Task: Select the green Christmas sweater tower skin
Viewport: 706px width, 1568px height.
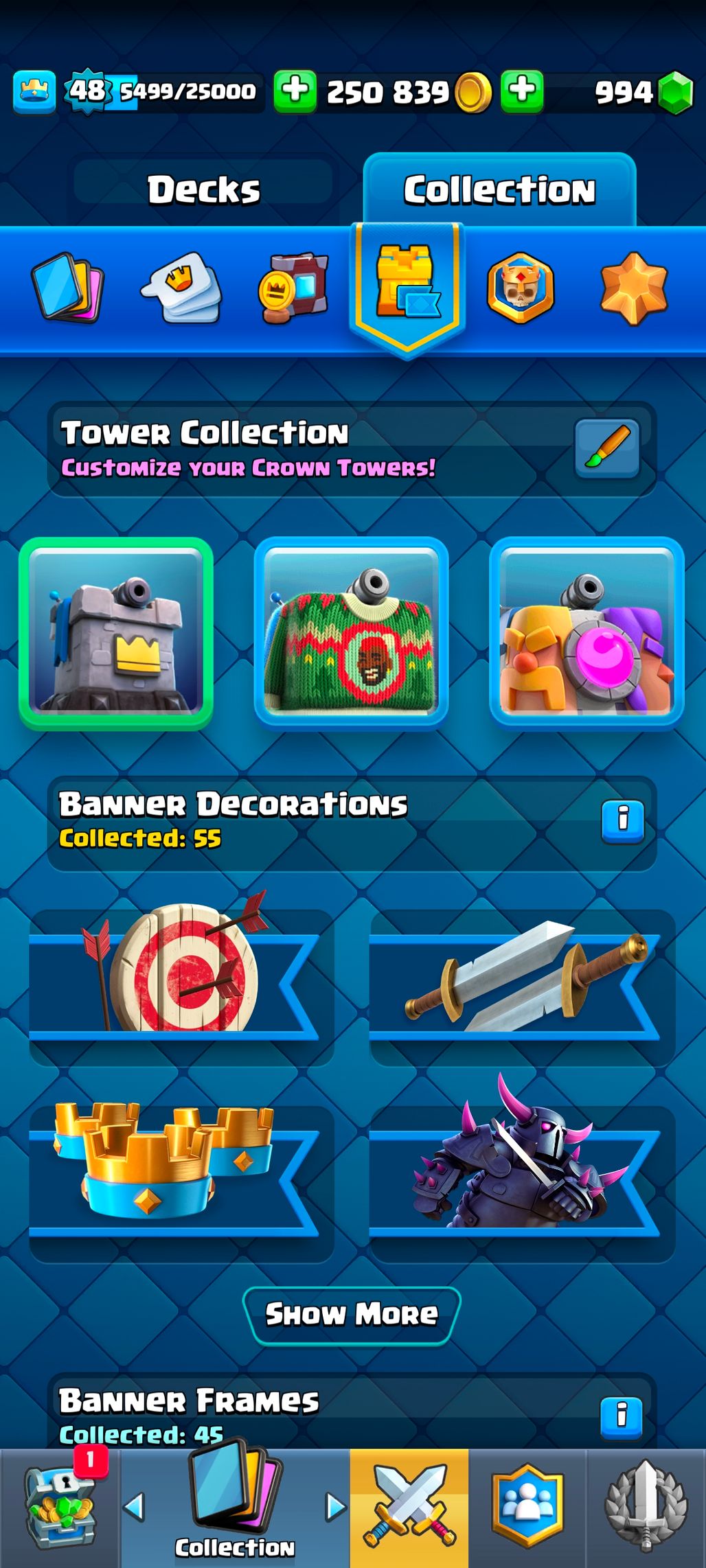Action: (352, 632)
